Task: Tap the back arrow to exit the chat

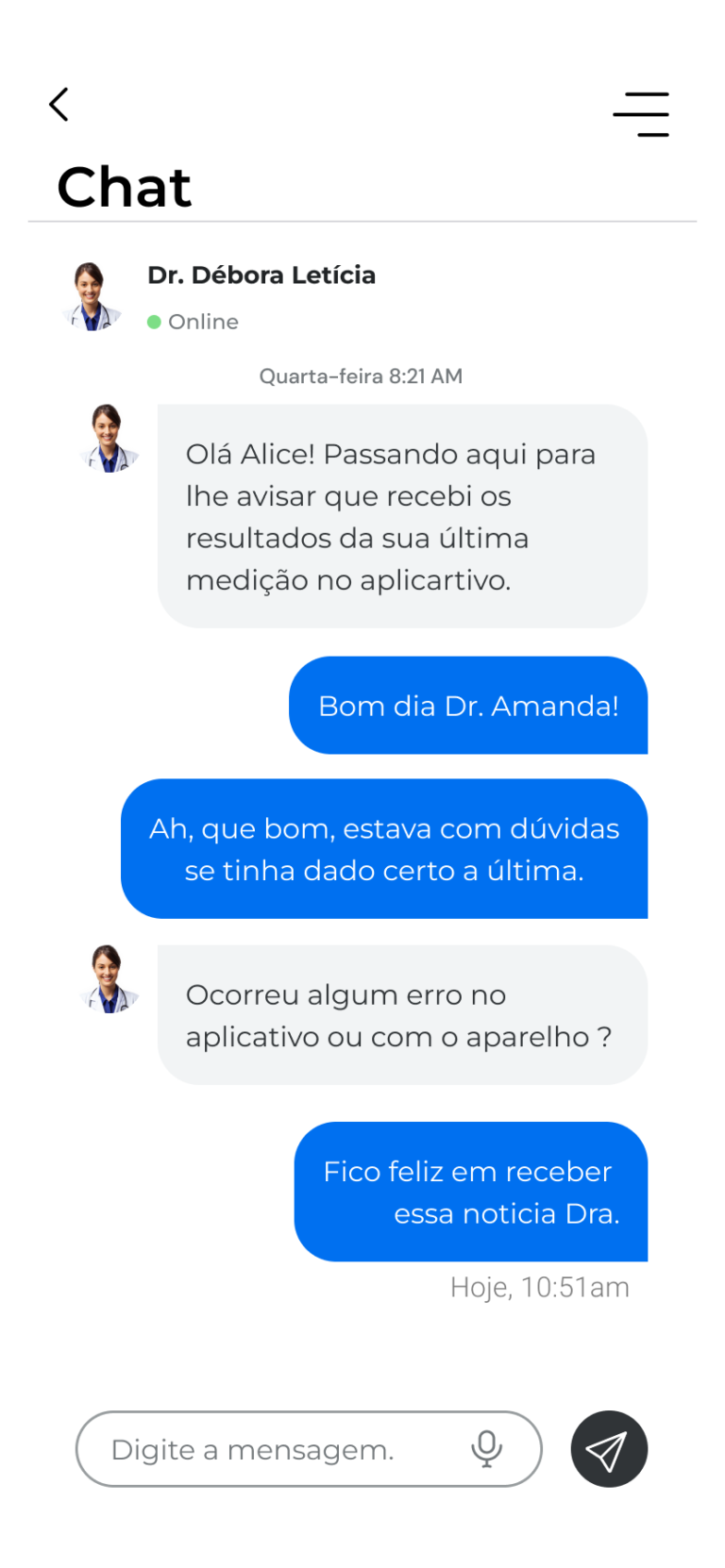Action: 59,105
